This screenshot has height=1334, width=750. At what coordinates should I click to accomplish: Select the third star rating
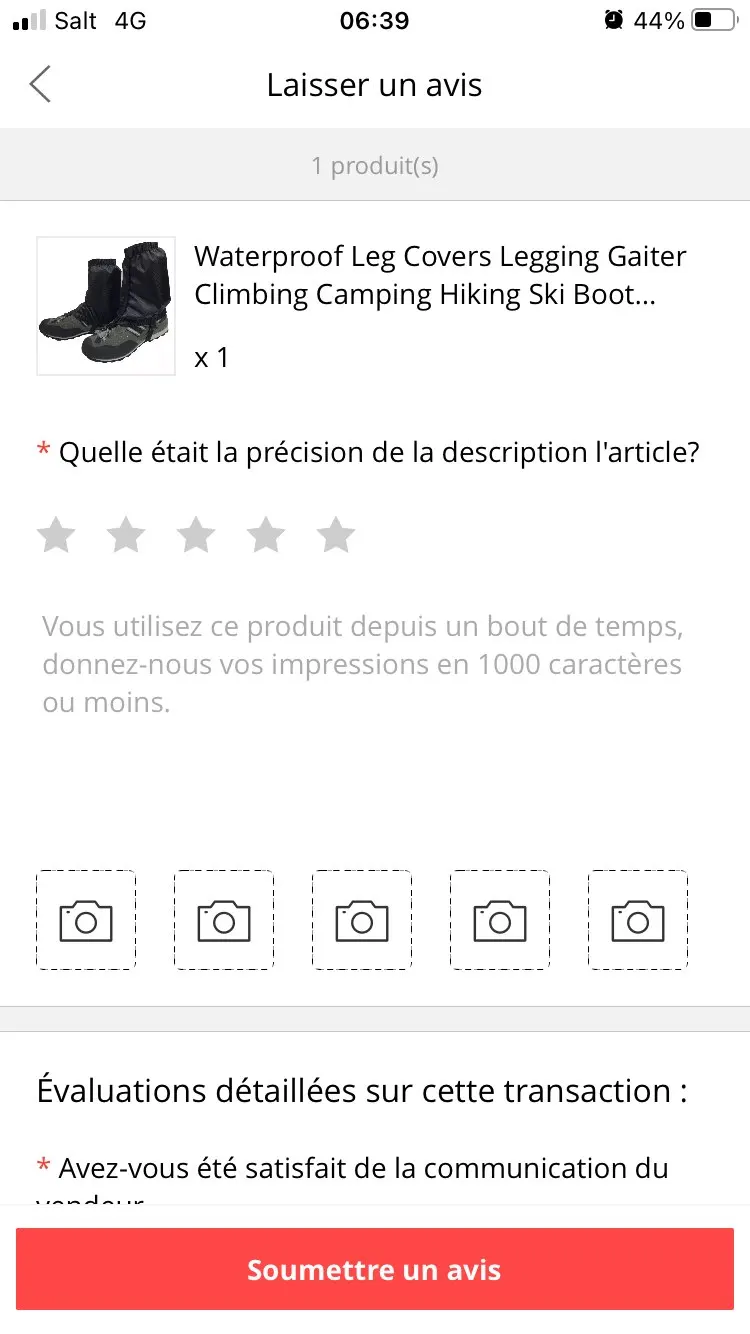tap(196, 535)
